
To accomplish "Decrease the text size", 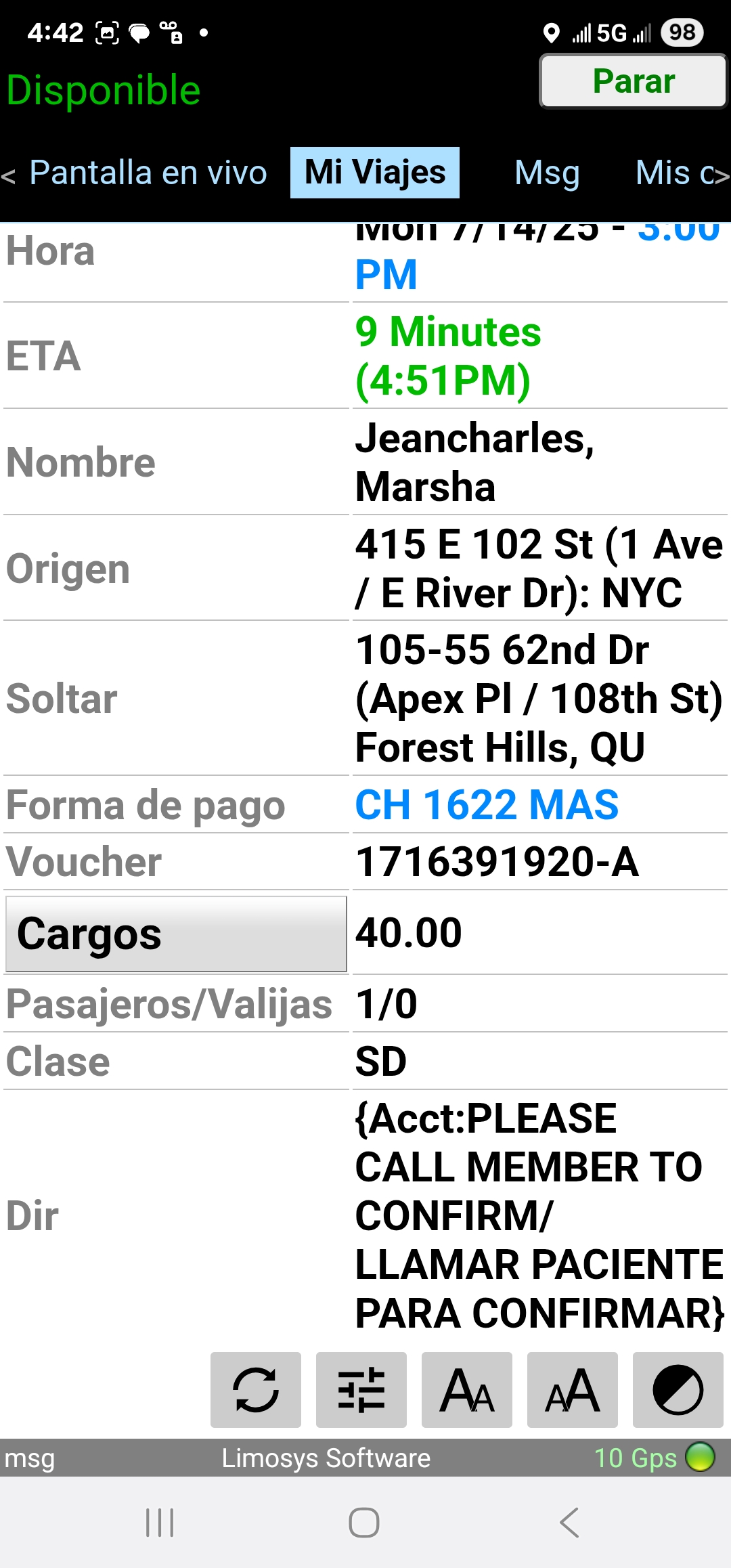I will click(x=466, y=1390).
